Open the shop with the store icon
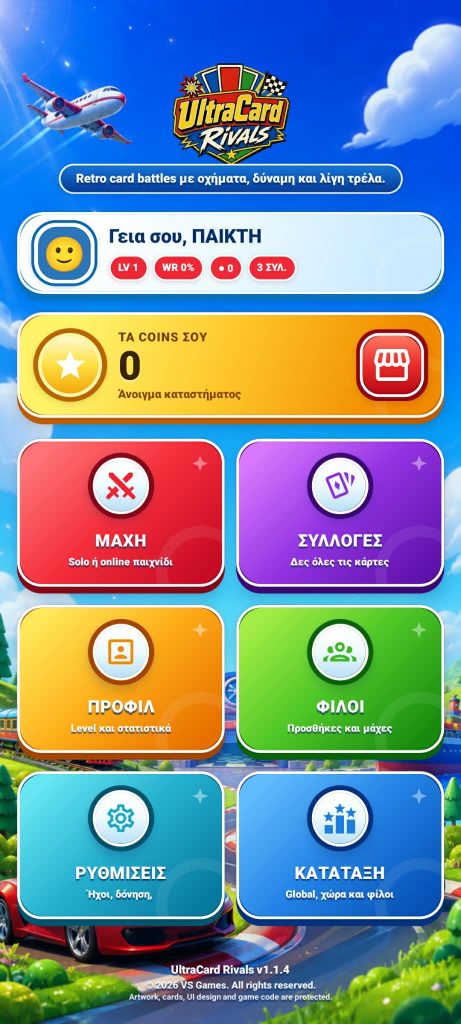Image resolution: width=461 pixels, height=1024 pixels. (x=391, y=364)
